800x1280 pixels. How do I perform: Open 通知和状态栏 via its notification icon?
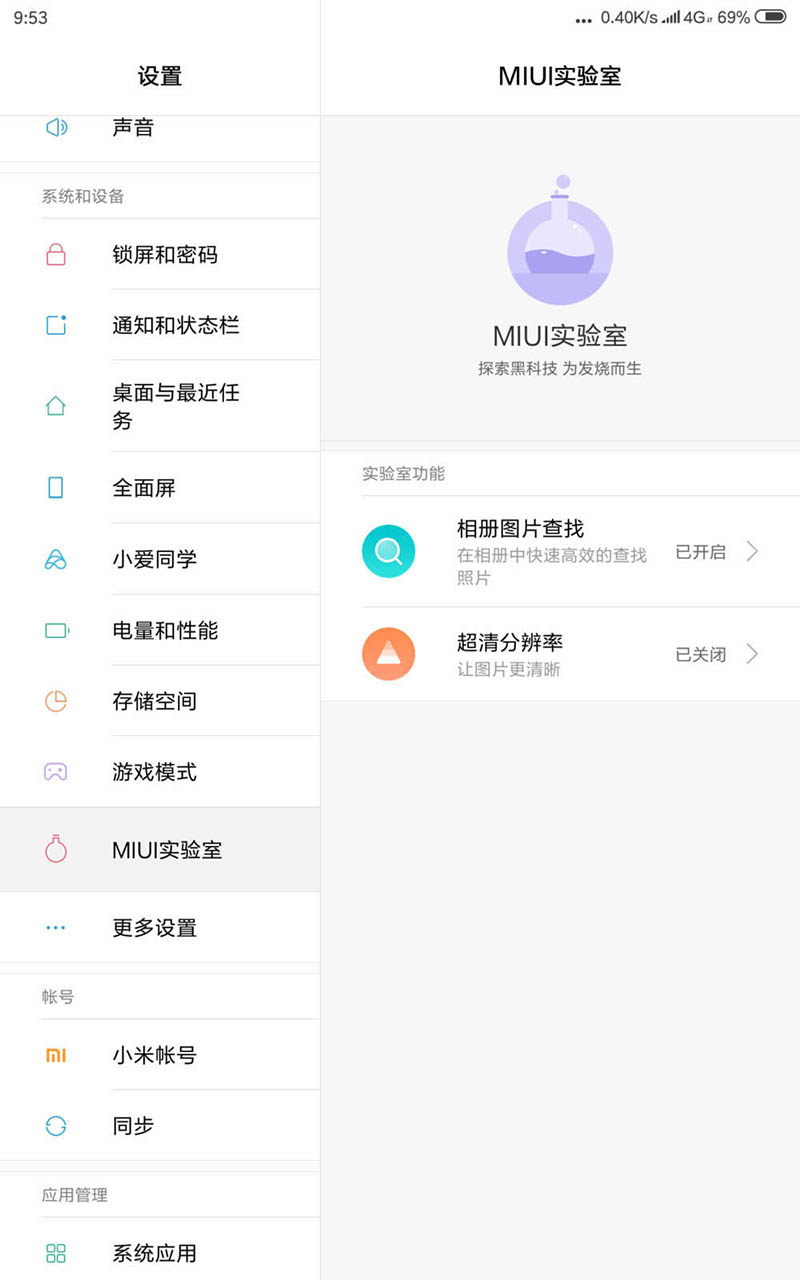tap(55, 324)
